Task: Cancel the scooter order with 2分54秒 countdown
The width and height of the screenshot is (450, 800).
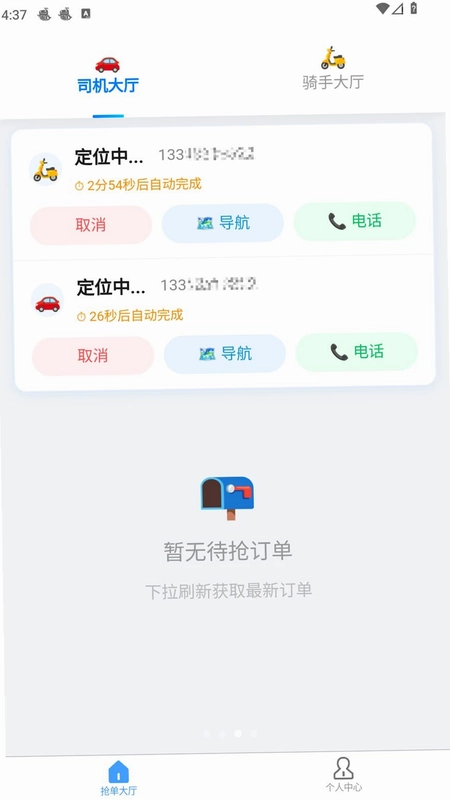Action: pos(91,225)
